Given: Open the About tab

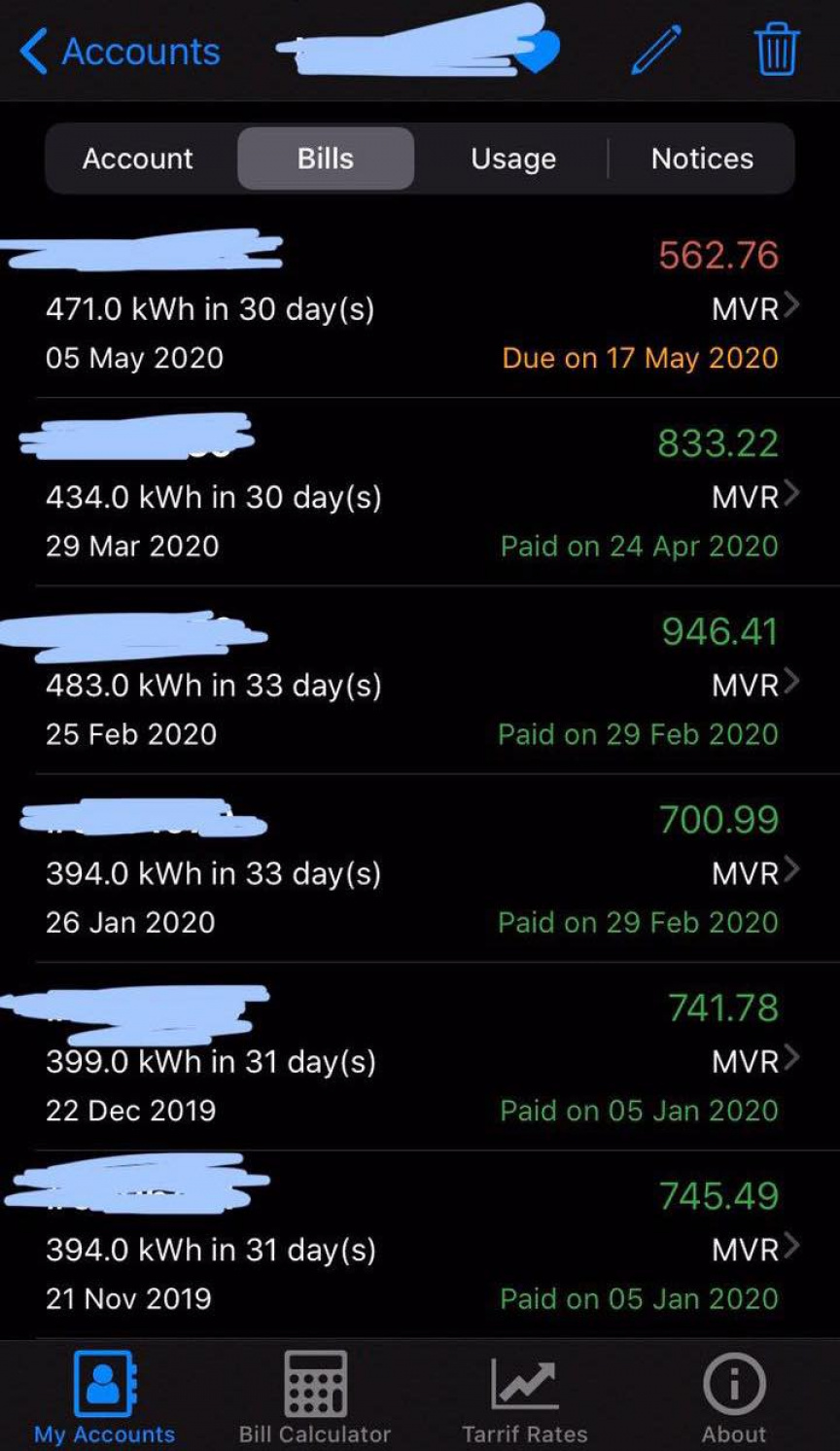Looking at the screenshot, I should [734, 1398].
